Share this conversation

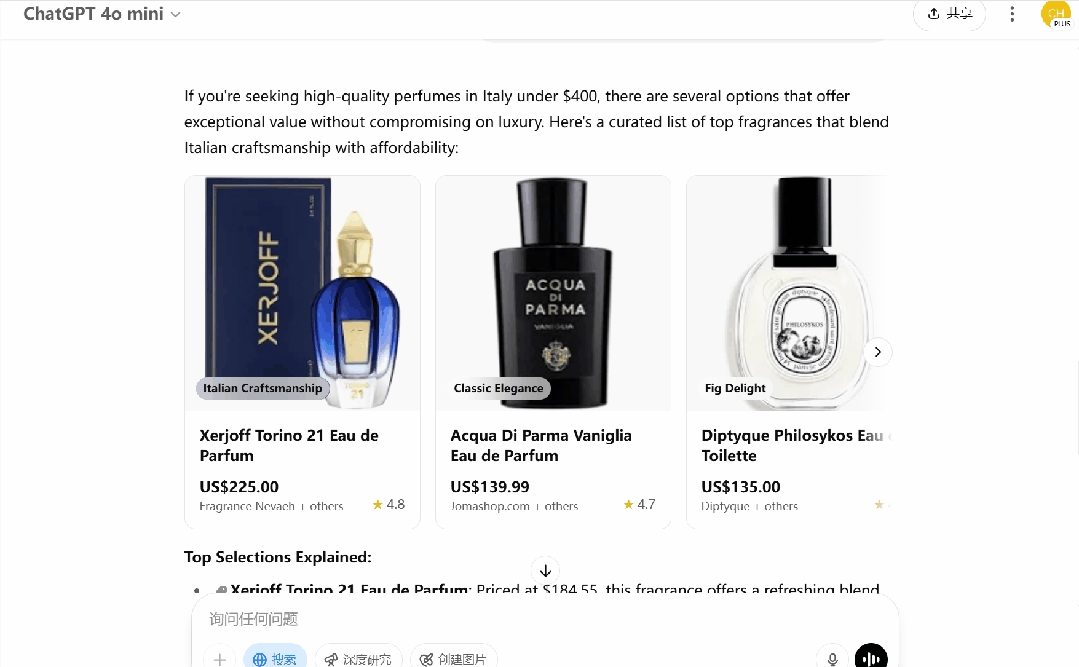point(949,14)
